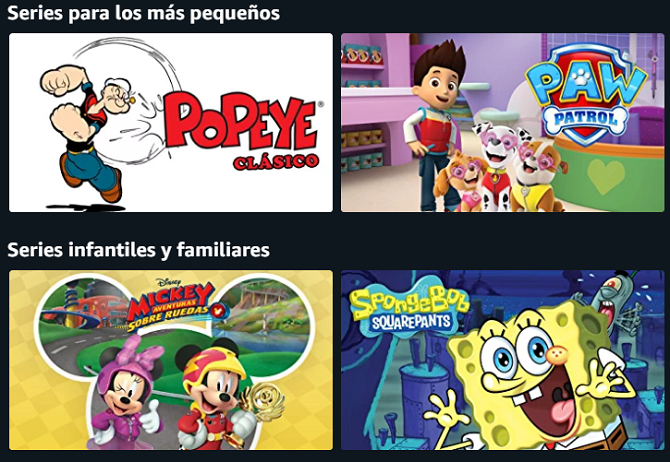Open the PAW Patrol series tile
Screen dimensions: 670x462
click(502, 122)
